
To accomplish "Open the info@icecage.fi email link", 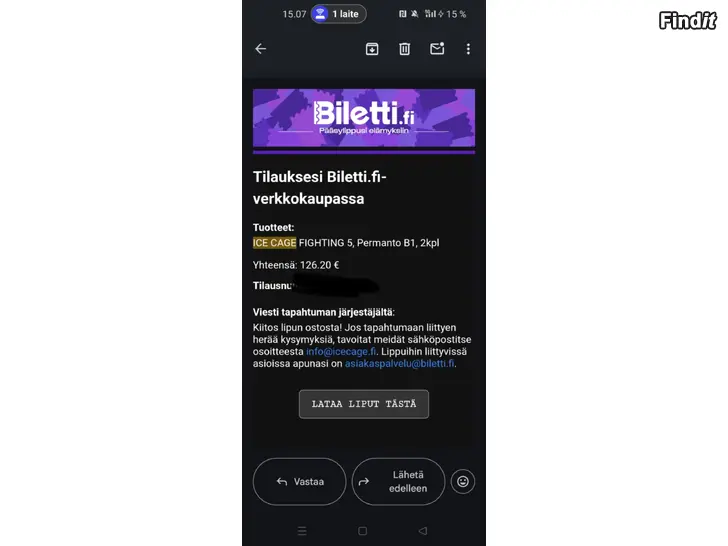I will pos(341,351).
